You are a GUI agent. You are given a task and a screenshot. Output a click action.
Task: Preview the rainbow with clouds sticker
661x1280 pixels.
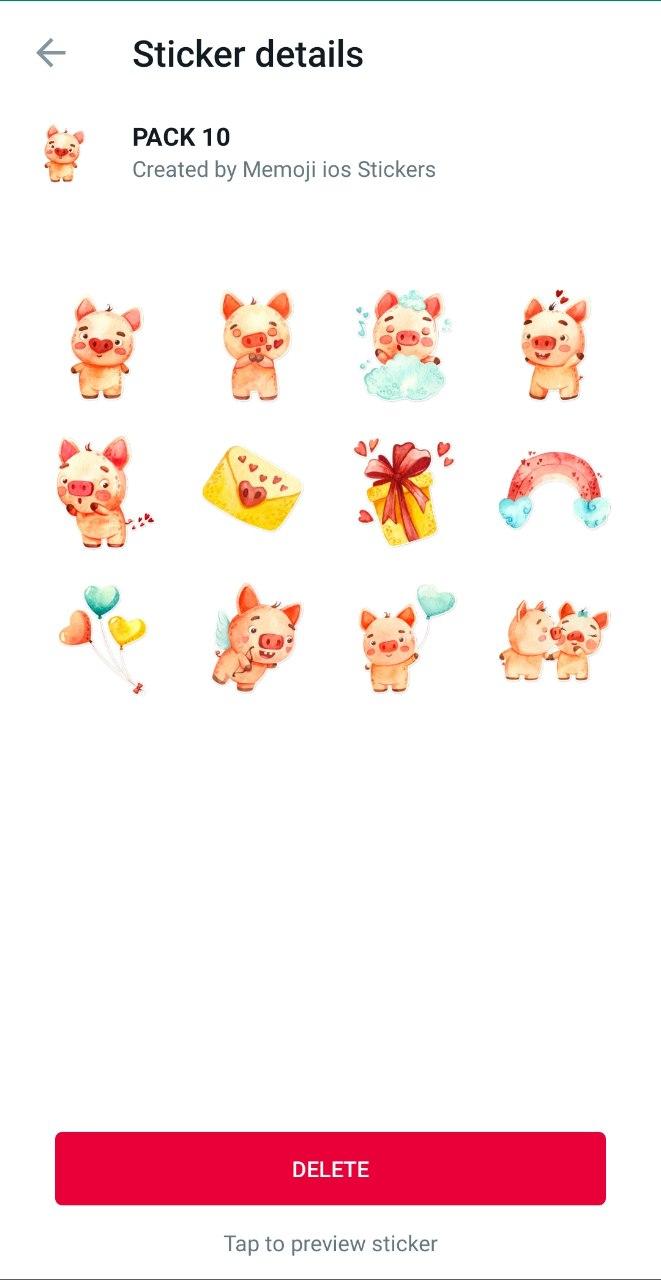coord(555,490)
